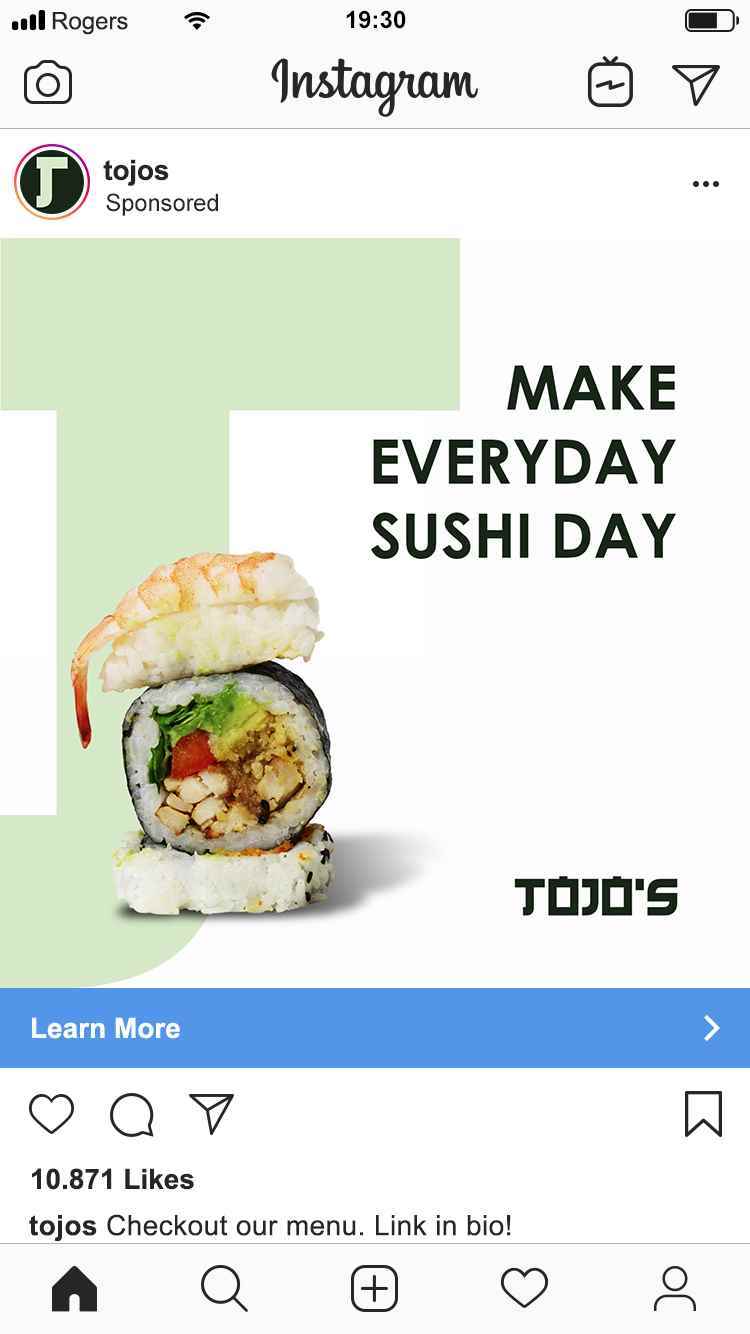Open IGTV from the top bar
Viewport: 750px width, 1334px height.
(610, 83)
